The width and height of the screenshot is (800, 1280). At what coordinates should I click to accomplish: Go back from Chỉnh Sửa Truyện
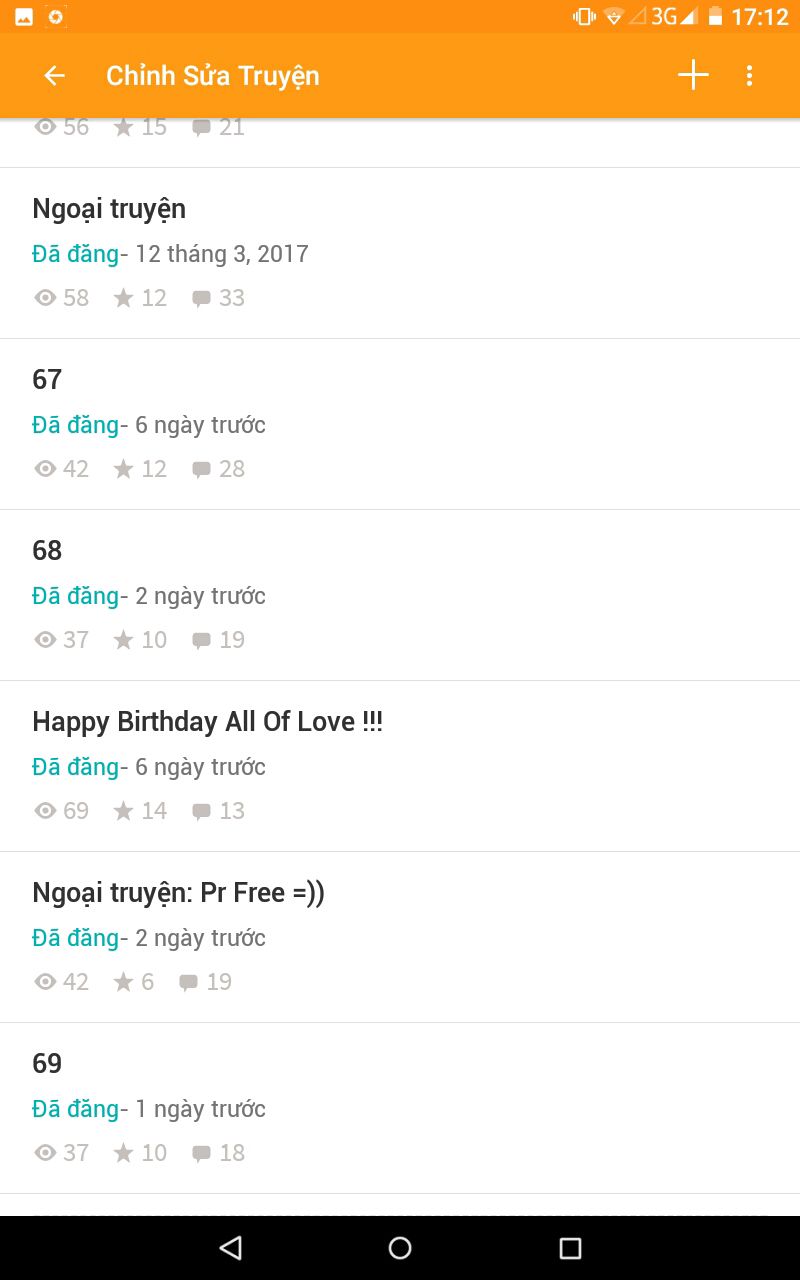pos(54,76)
